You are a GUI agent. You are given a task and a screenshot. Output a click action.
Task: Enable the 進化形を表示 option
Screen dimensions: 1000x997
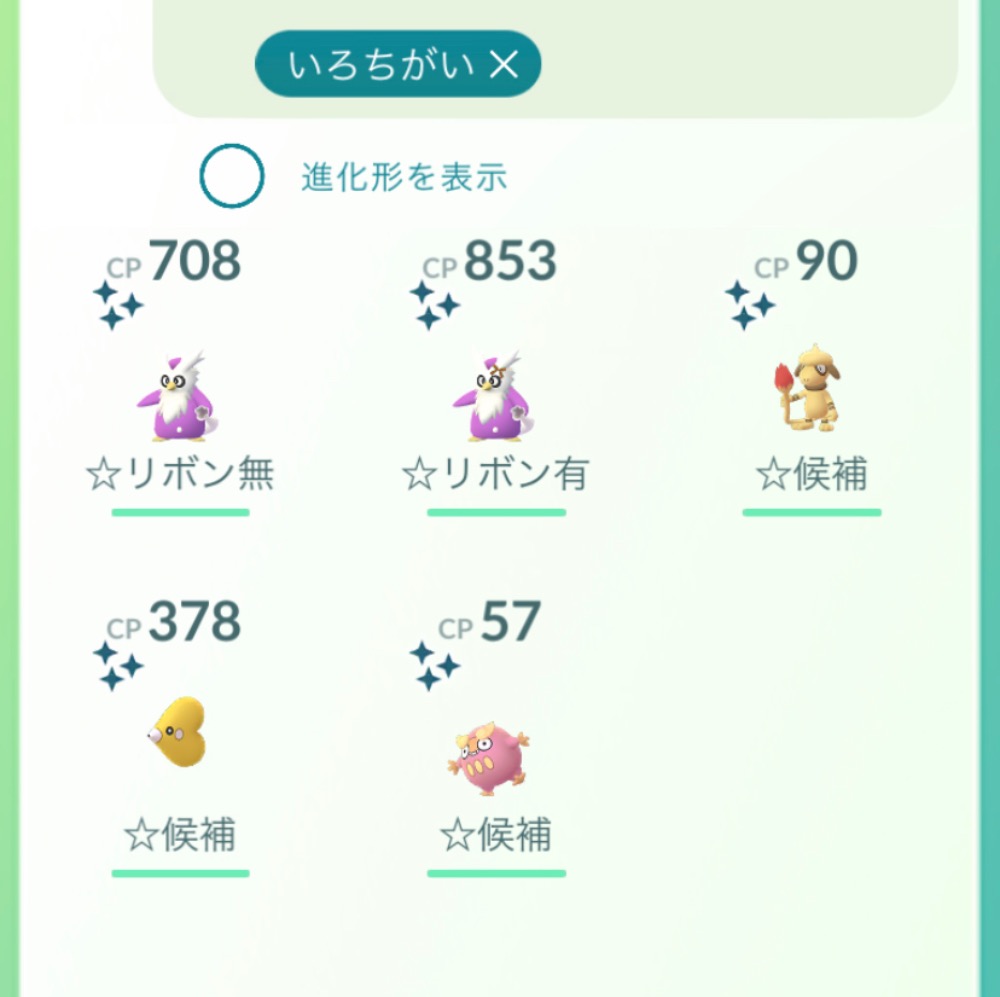232,176
